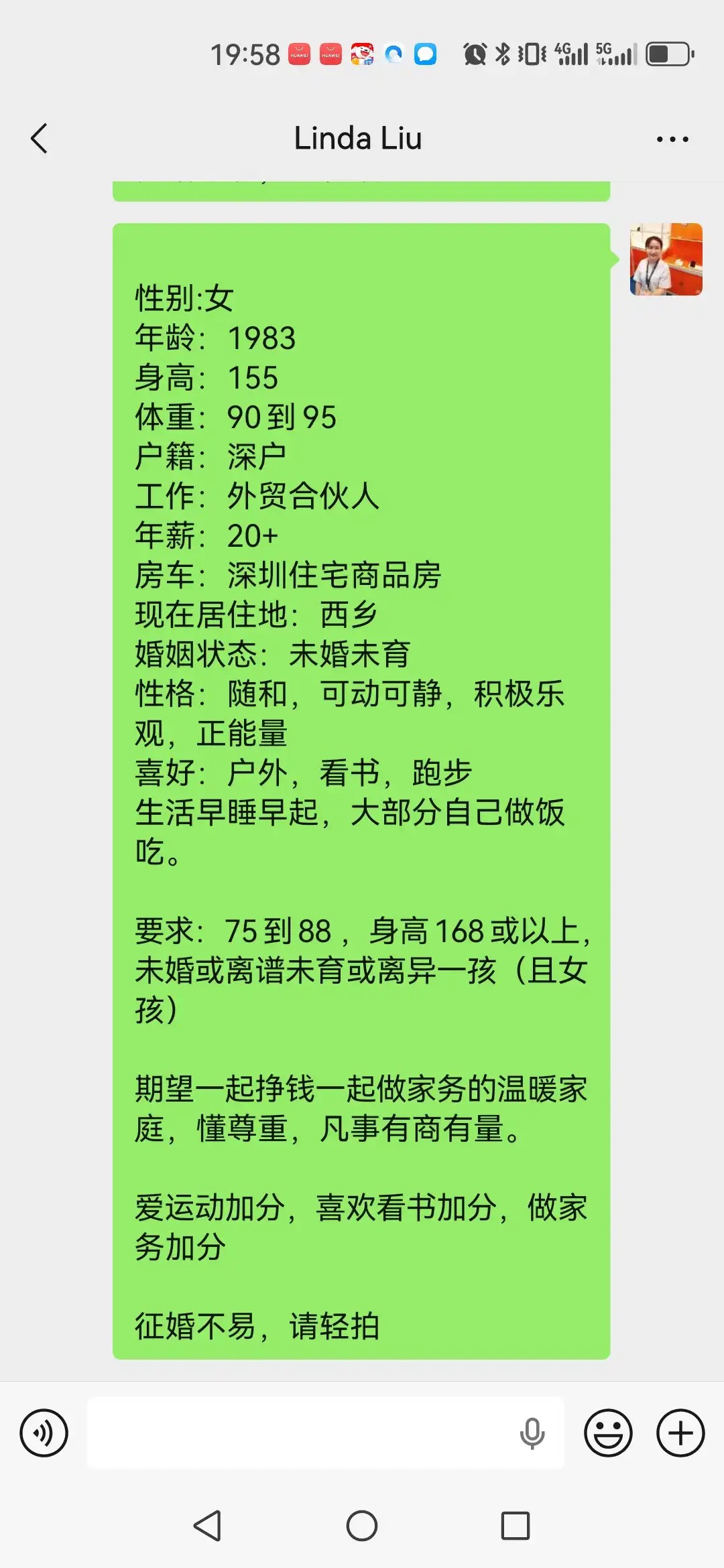Tap the microphone dictation icon
The width and height of the screenshot is (724, 1568).
tap(532, 1434)
